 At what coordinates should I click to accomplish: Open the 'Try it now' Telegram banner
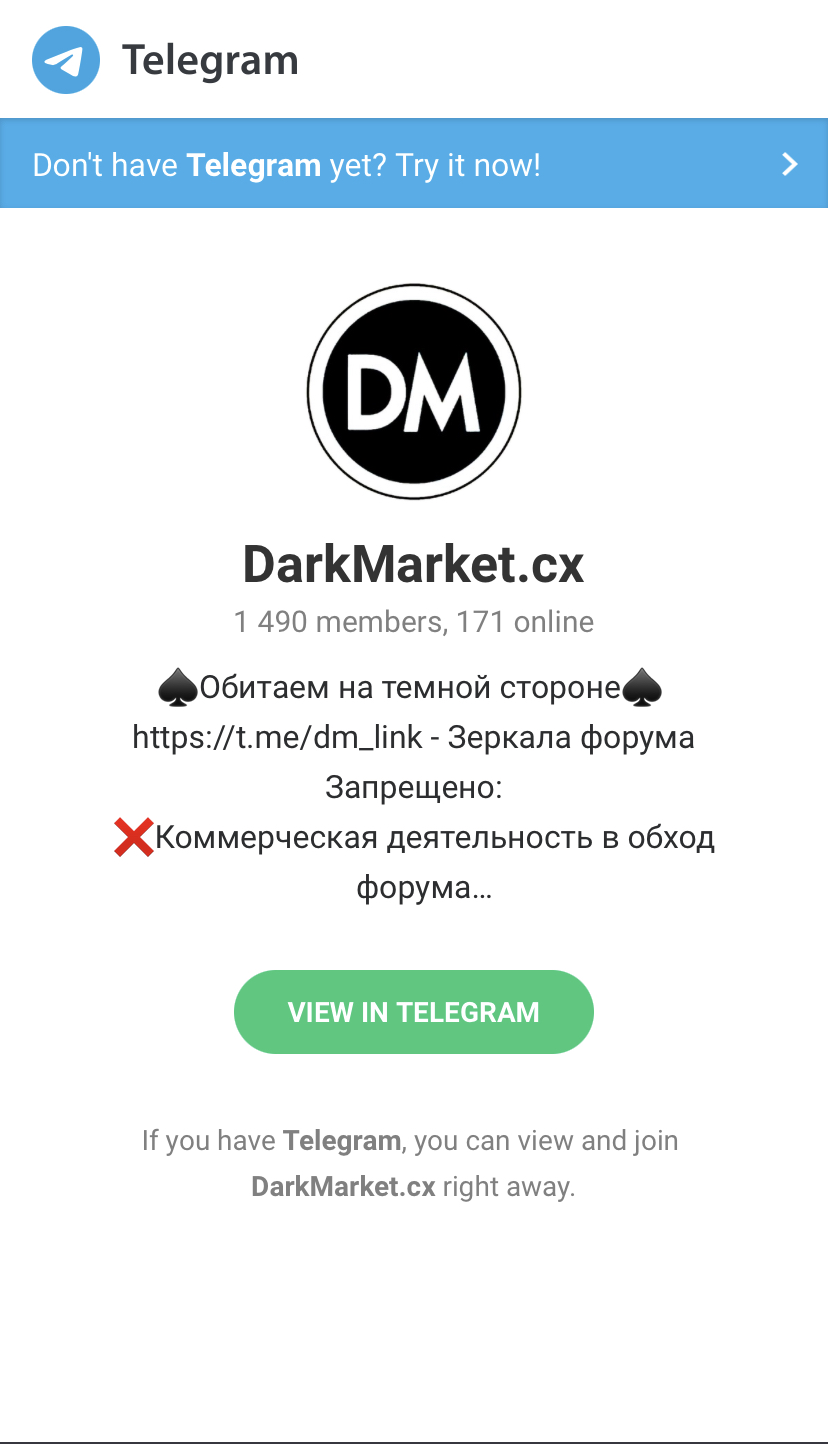(x=413, y=164)
